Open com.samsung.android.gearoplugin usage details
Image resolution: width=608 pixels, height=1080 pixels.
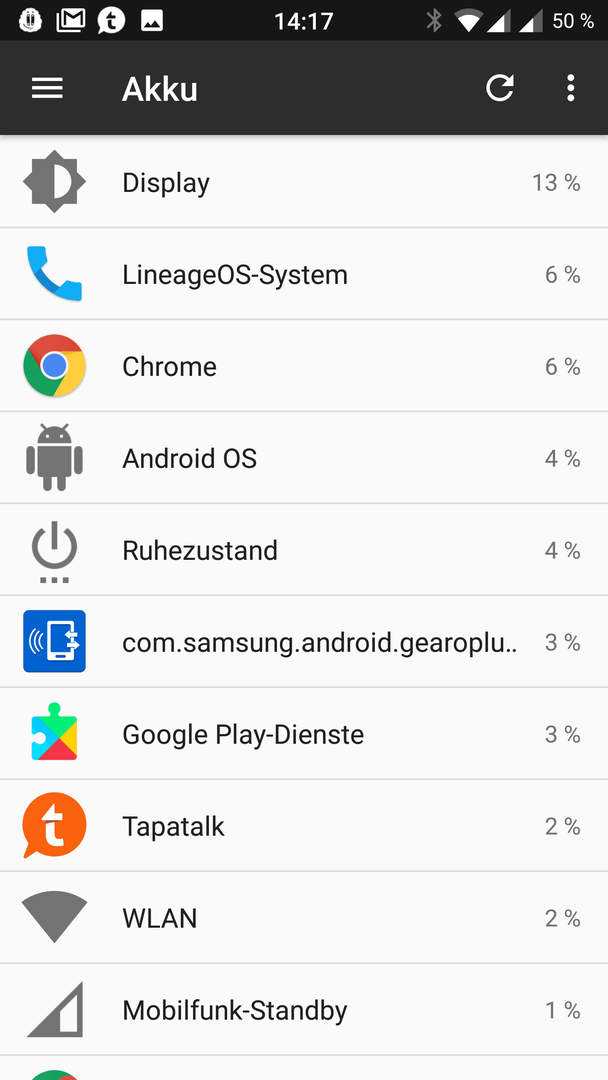point(304,641)
